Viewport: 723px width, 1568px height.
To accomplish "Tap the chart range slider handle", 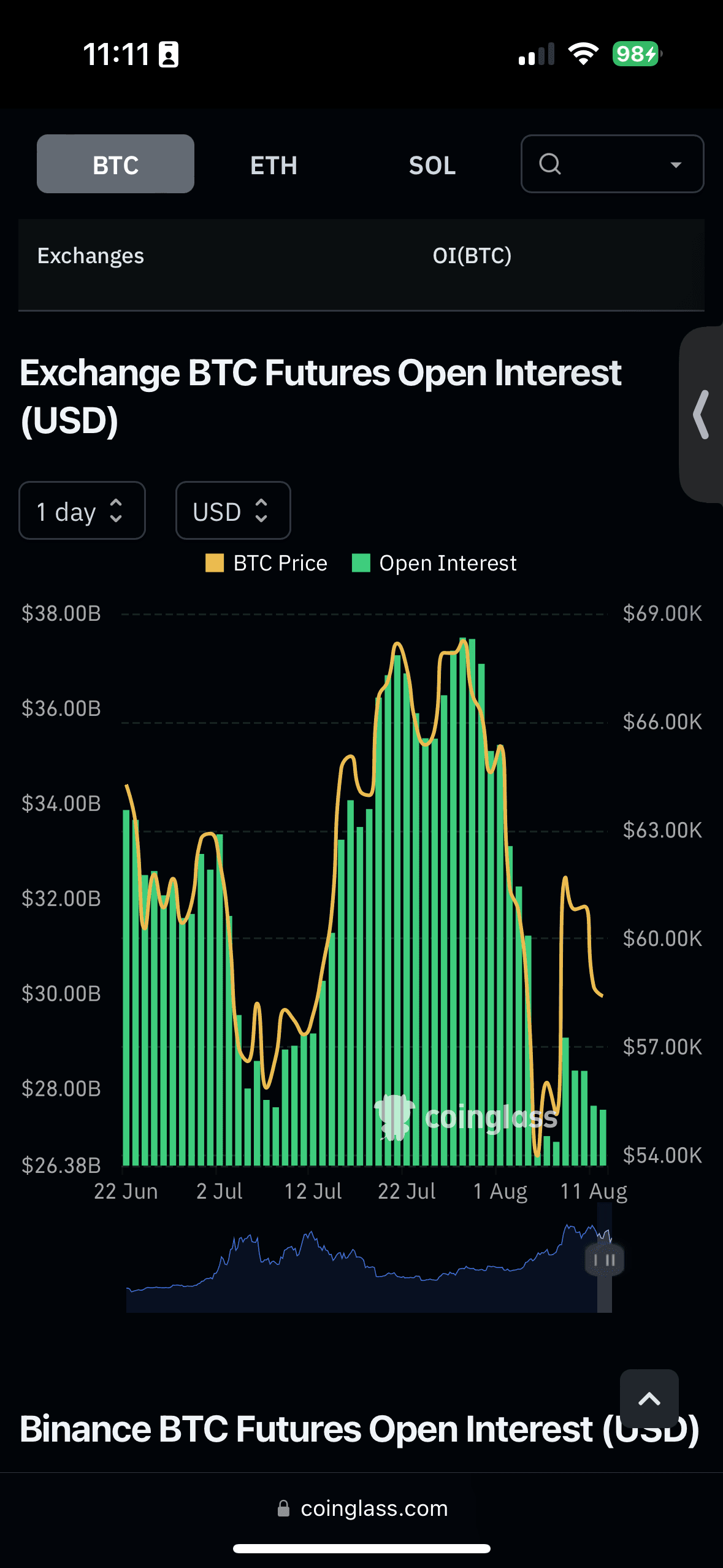I will (x=604, y=1260).
